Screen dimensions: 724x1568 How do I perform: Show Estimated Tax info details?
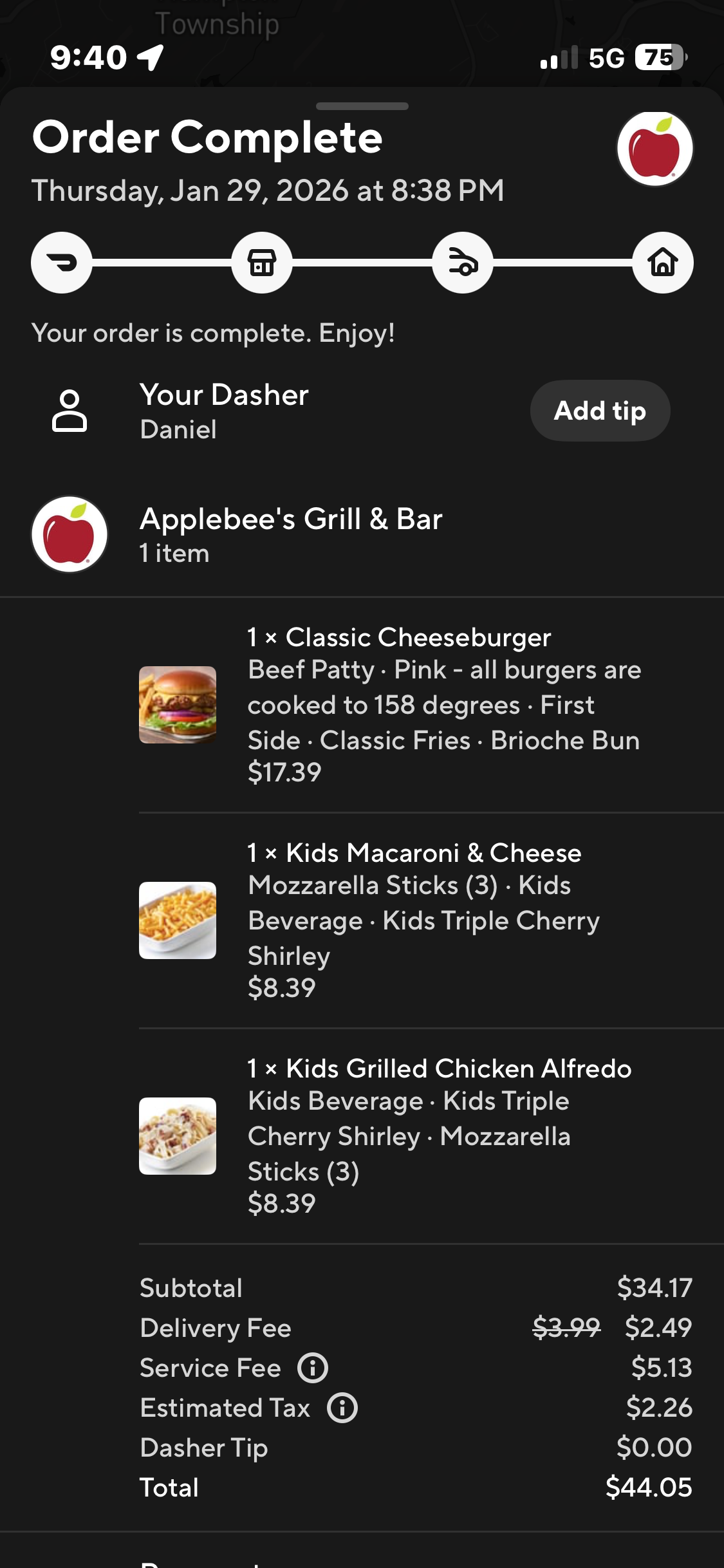click(x=342, y=1408)
